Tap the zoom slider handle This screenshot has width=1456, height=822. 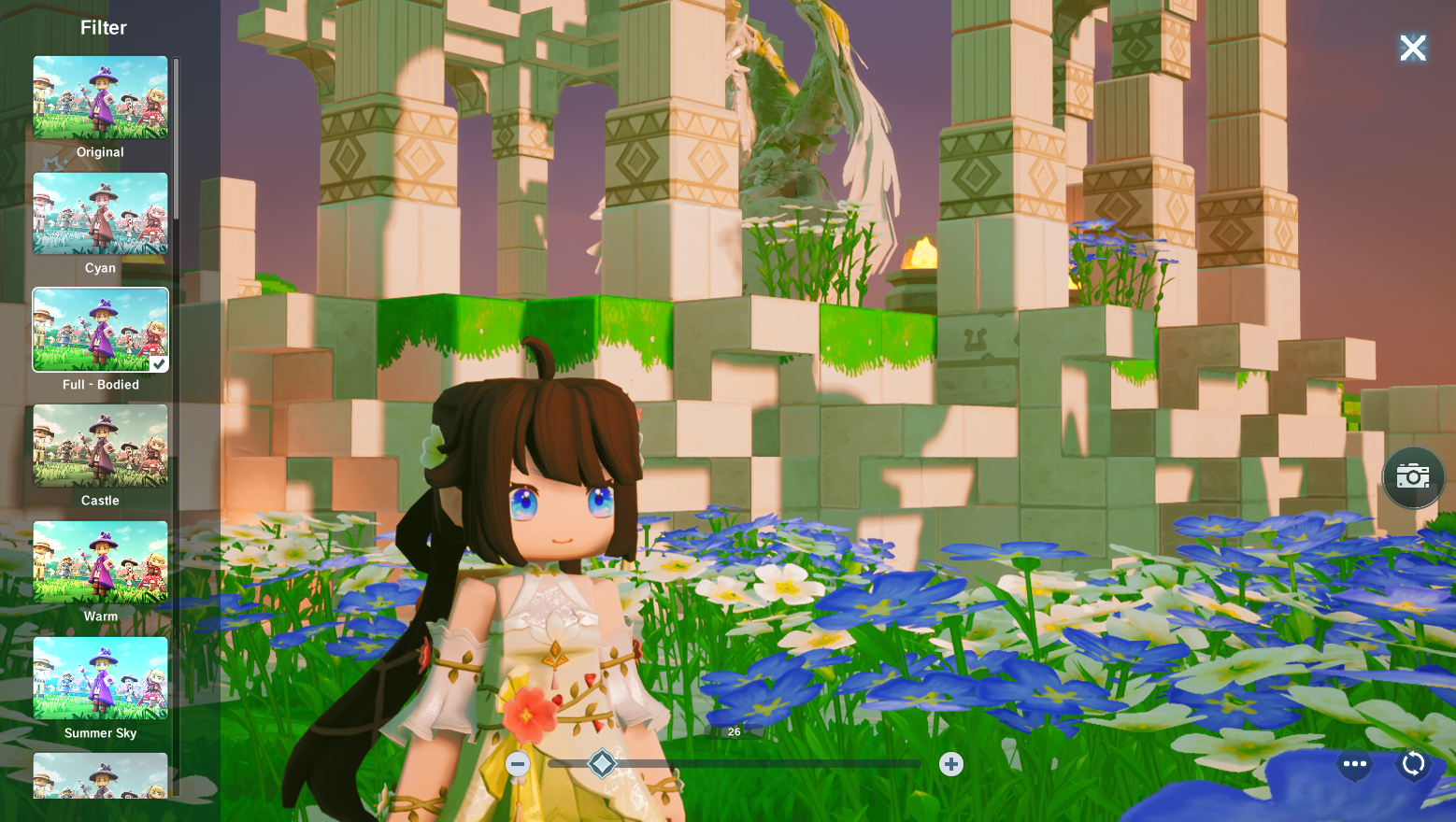[602, 764]
